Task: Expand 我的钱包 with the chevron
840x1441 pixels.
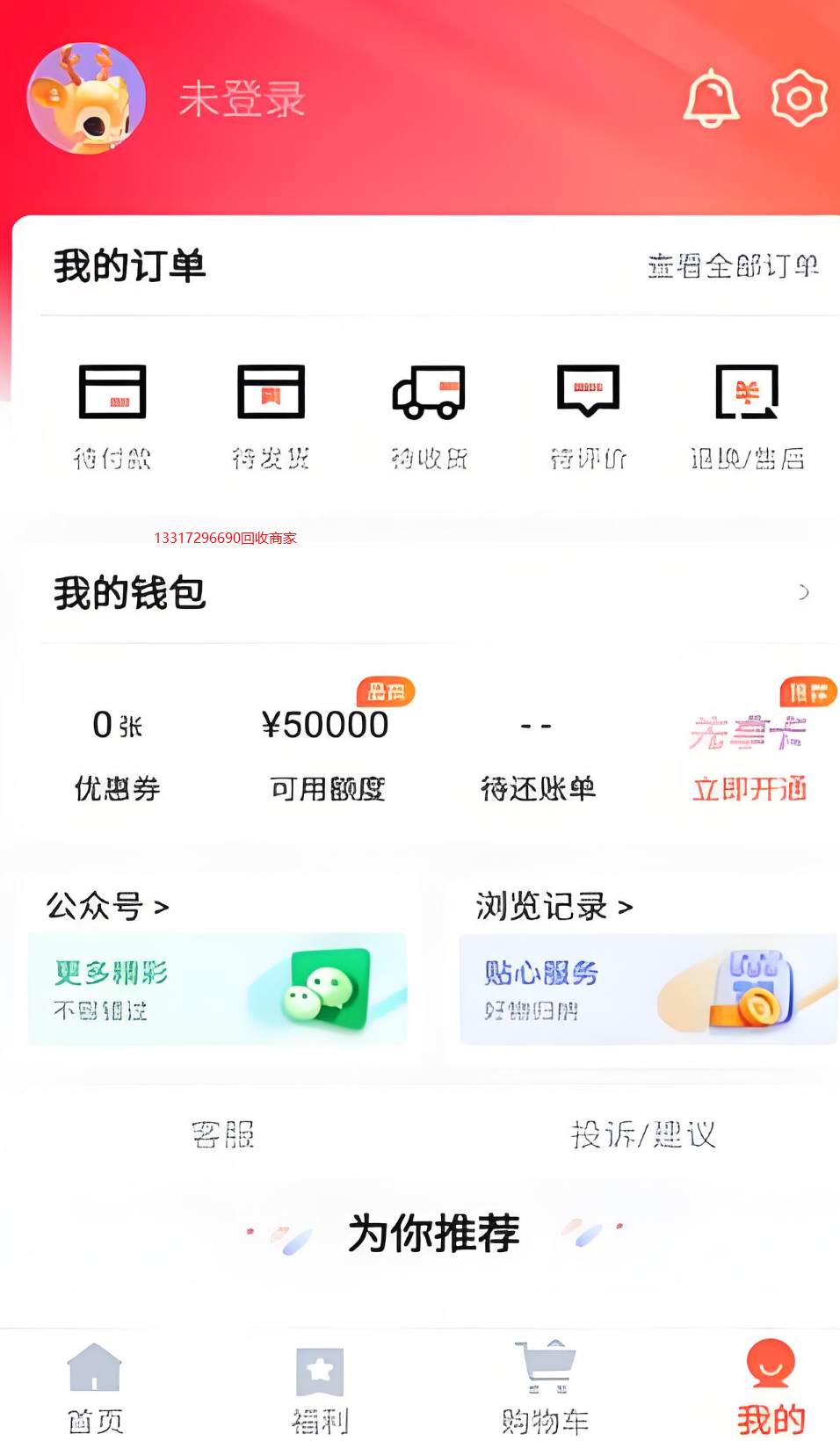Action: pyautogui.click(x=802, y=592)
